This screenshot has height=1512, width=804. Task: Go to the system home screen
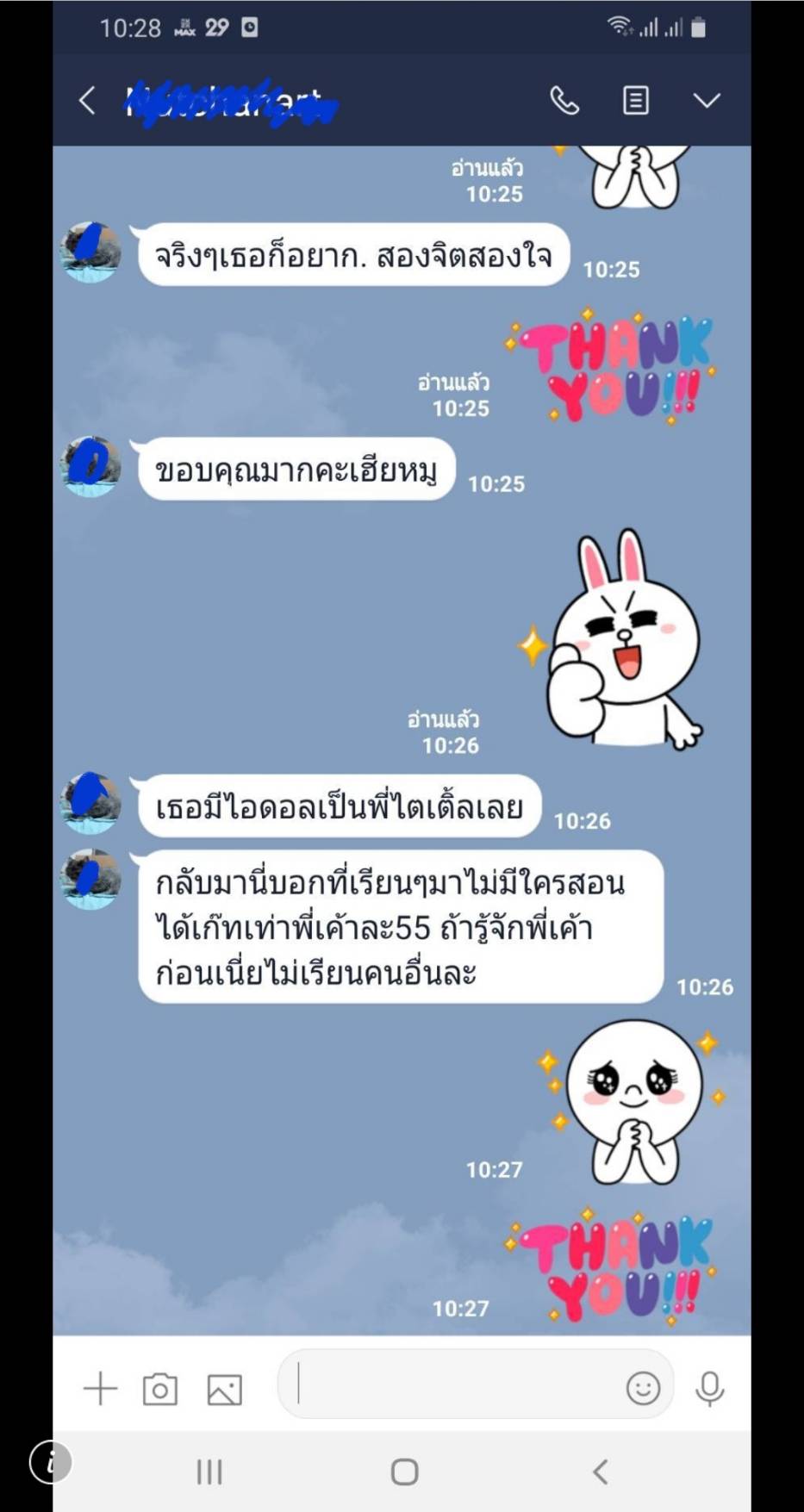(x=404, y=1472)
